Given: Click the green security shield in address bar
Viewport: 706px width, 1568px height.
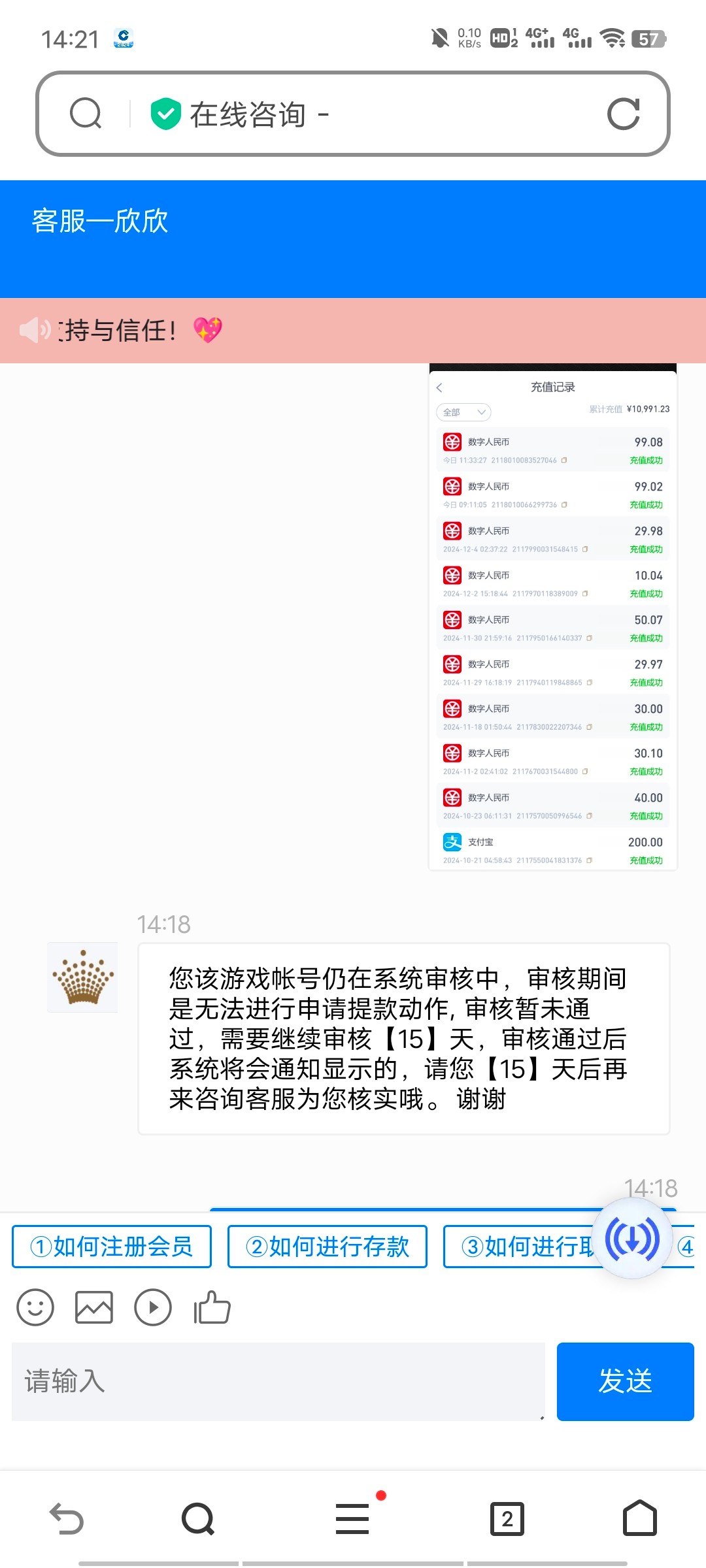Looking at the screenshot, I should [x=167, y=112].
